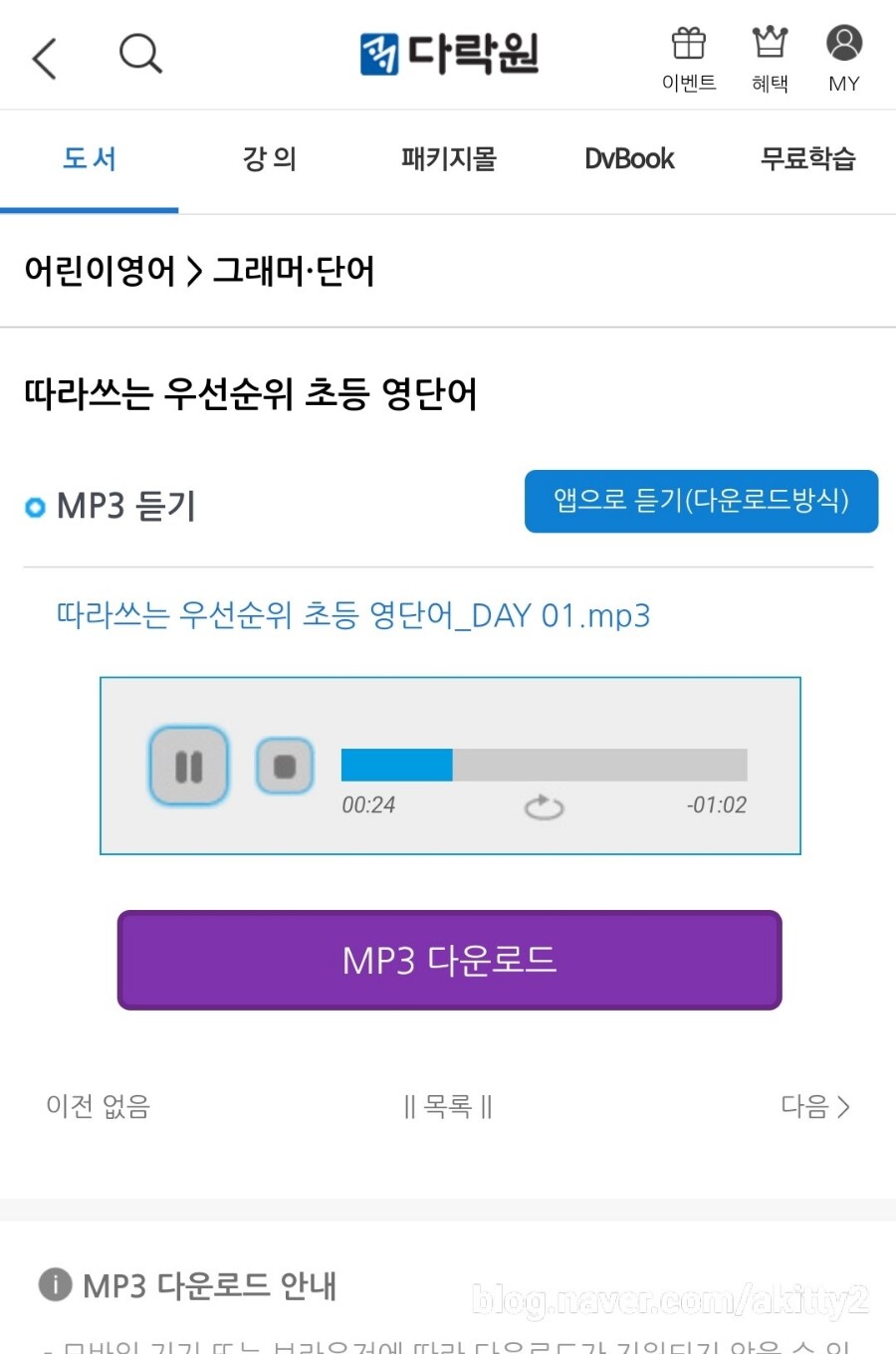This screenshot has width=896, height=1354.
Task: Toggle the repeat loop icon
Action: pos(544,806)
